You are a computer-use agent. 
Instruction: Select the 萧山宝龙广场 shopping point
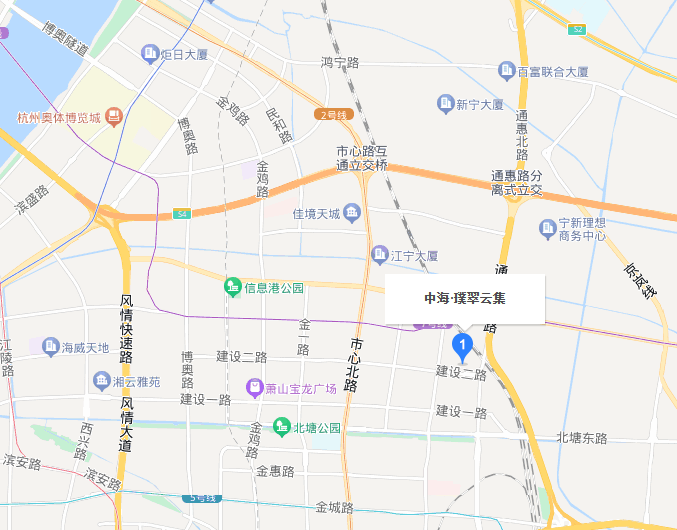tap(255, 388)
